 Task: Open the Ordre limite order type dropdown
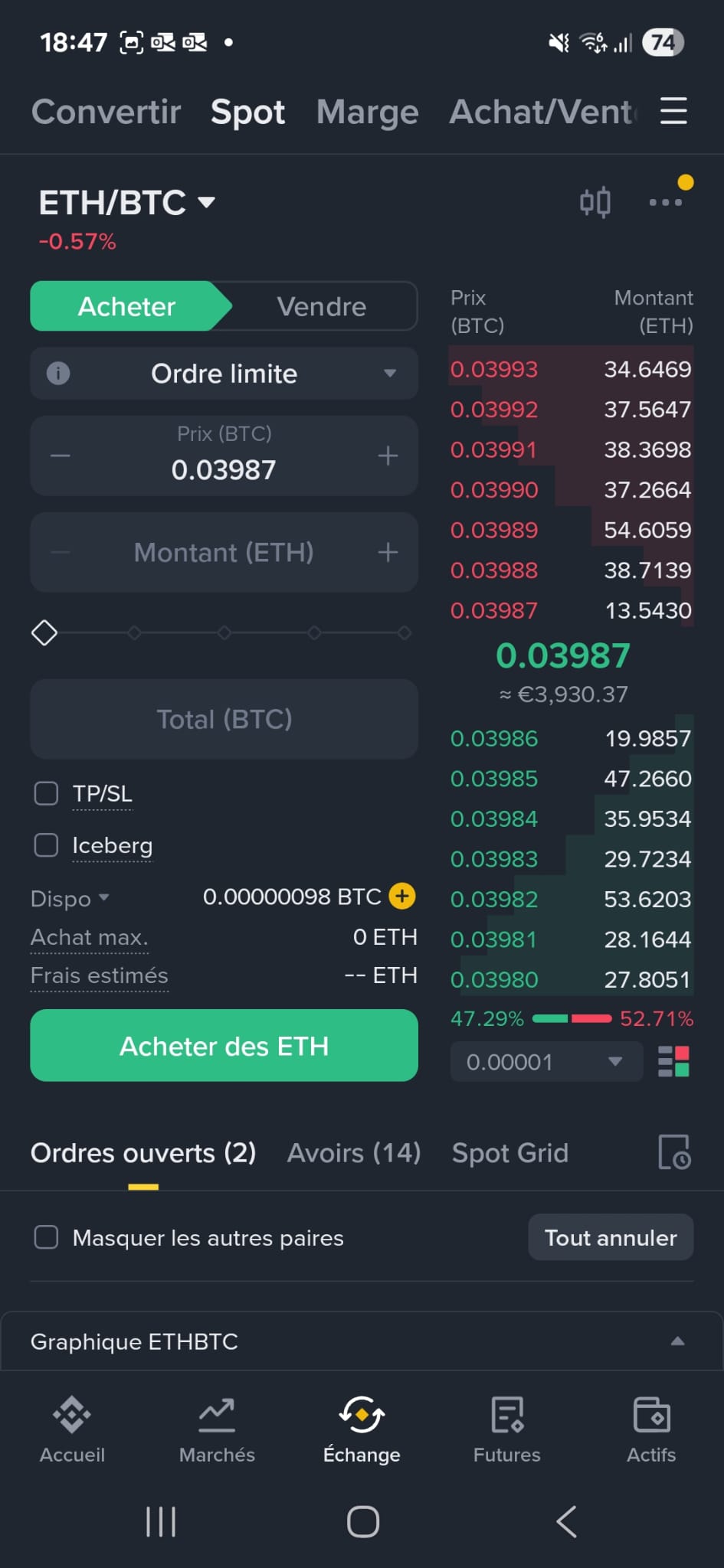tap(224, 374)
